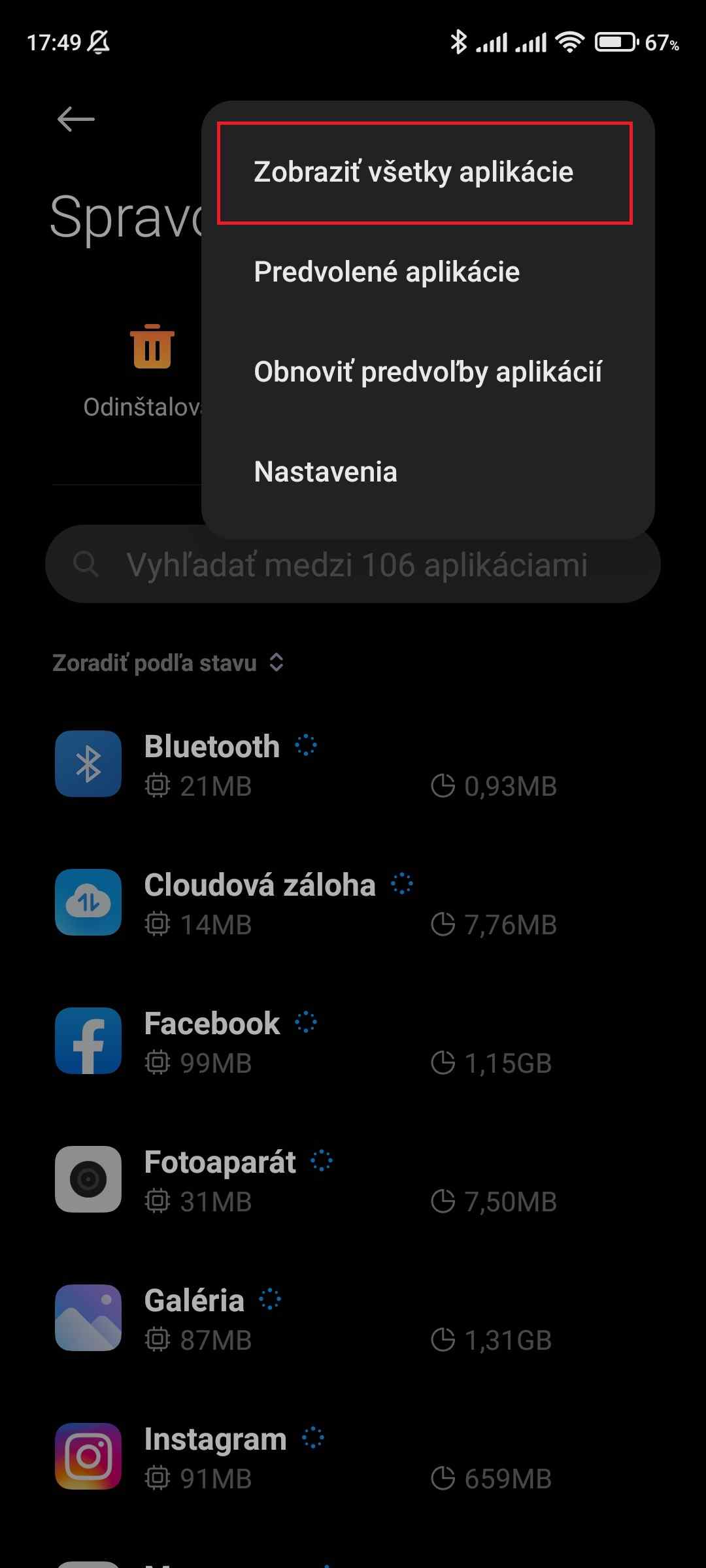Viewport: 706px width, 1568px height.
Task: Tap the Odinštalovať trash icon
Action: tap(152, 348)
